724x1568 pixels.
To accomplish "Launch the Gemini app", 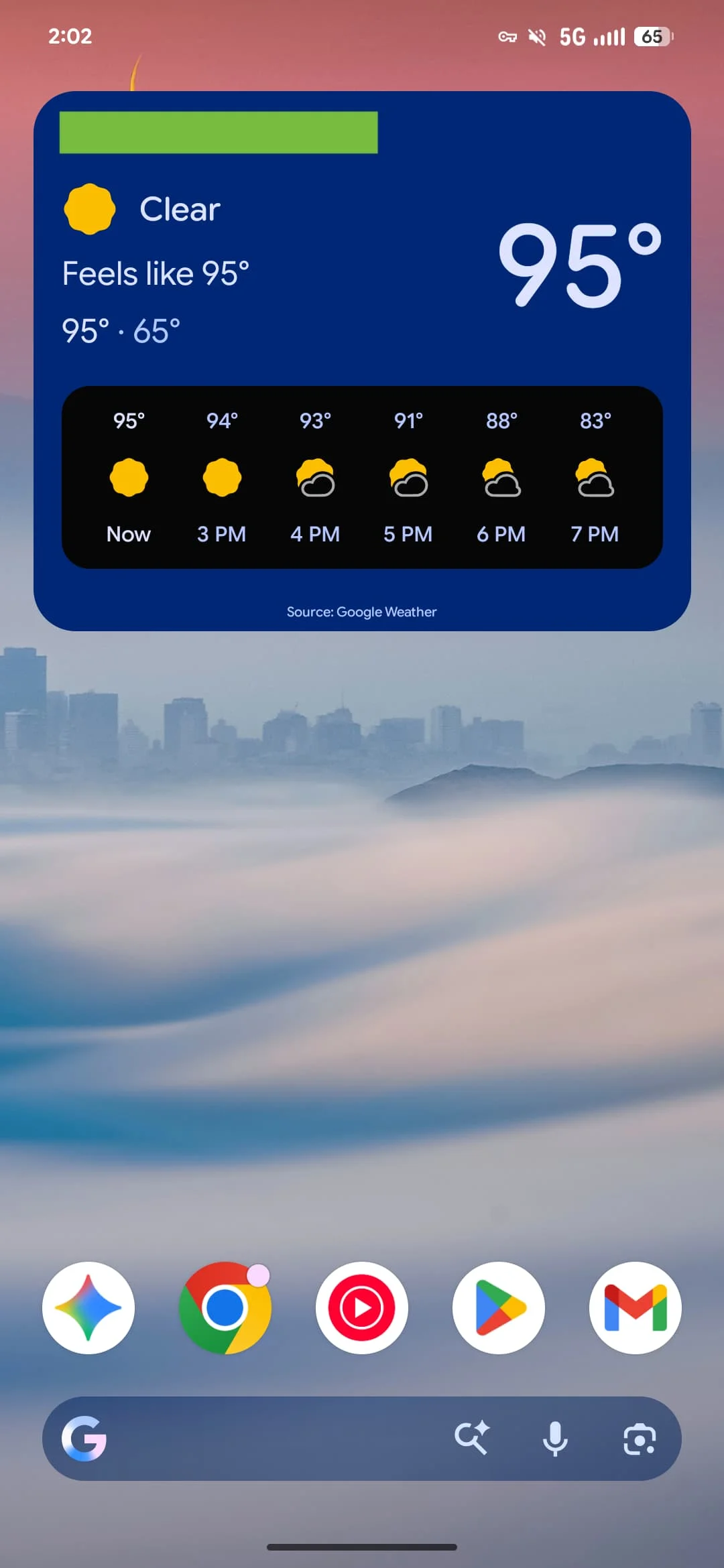I will point(88,1307).
